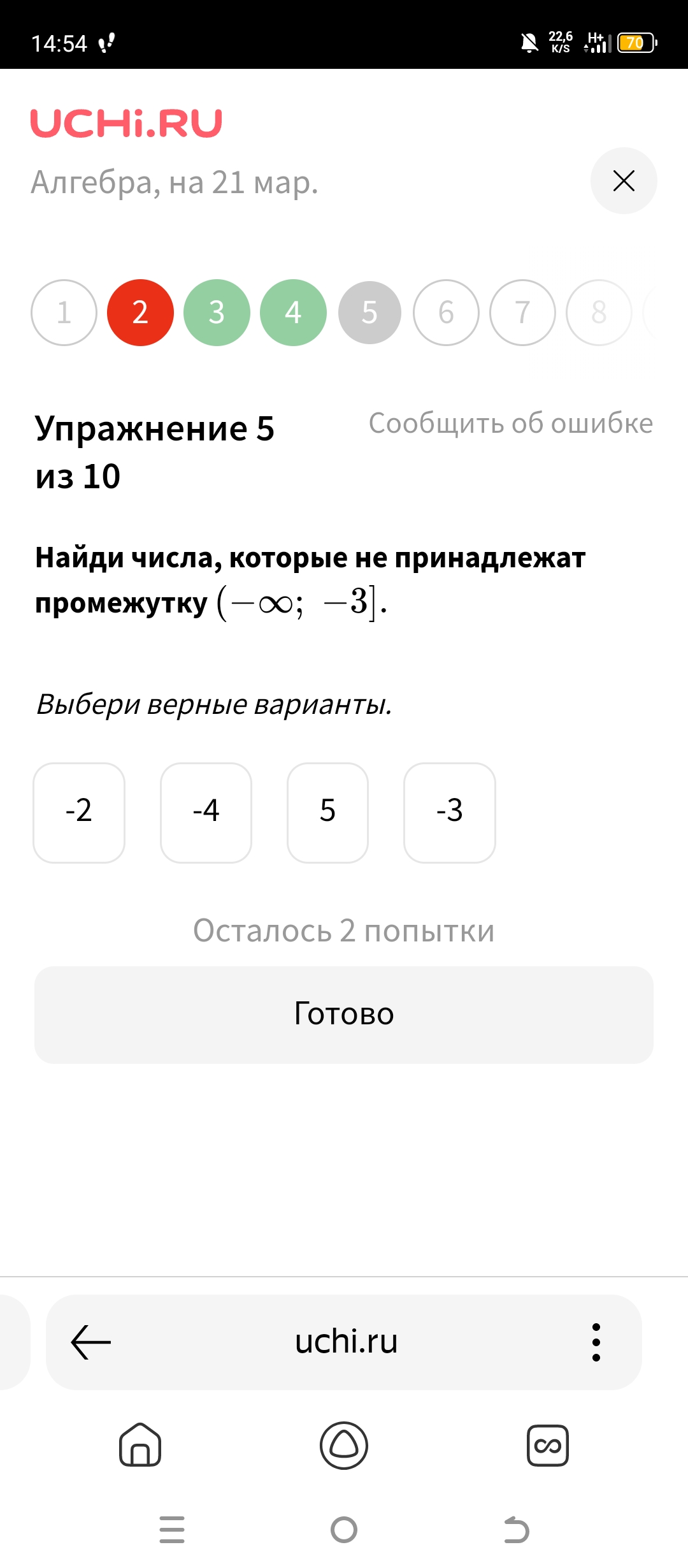This screenshot has height=1568, width=688.
Task: Jump to exercise 4
Action: pos(293,312)
